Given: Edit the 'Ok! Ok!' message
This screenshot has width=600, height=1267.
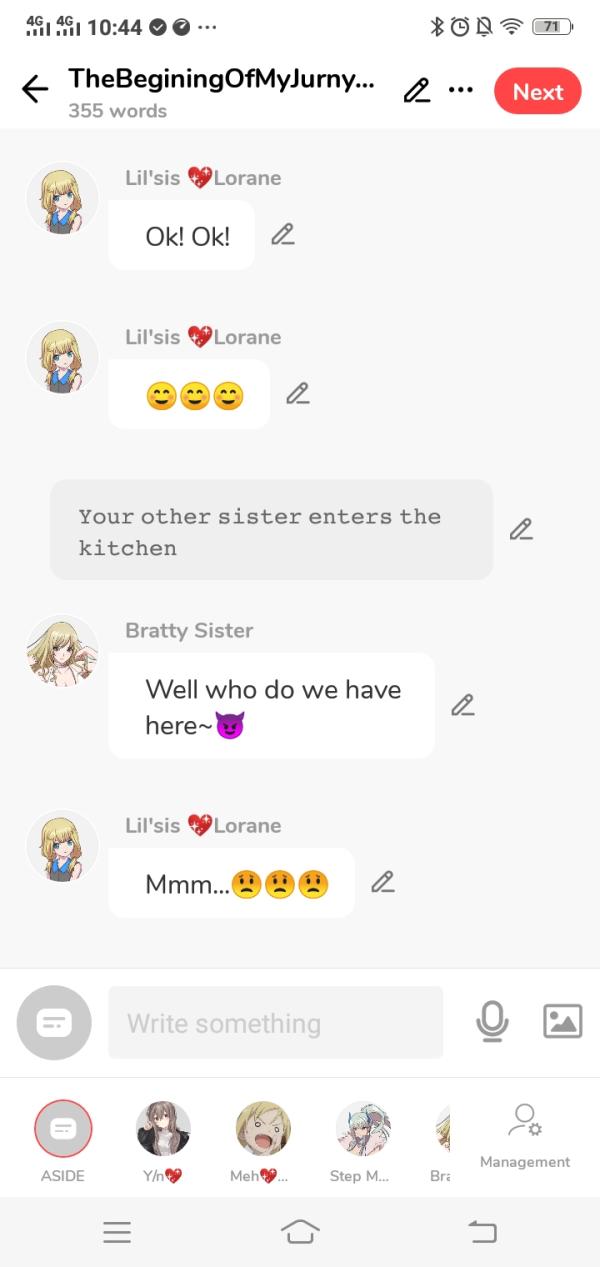Looking at the screenshot, I should (x=283, y=235).
